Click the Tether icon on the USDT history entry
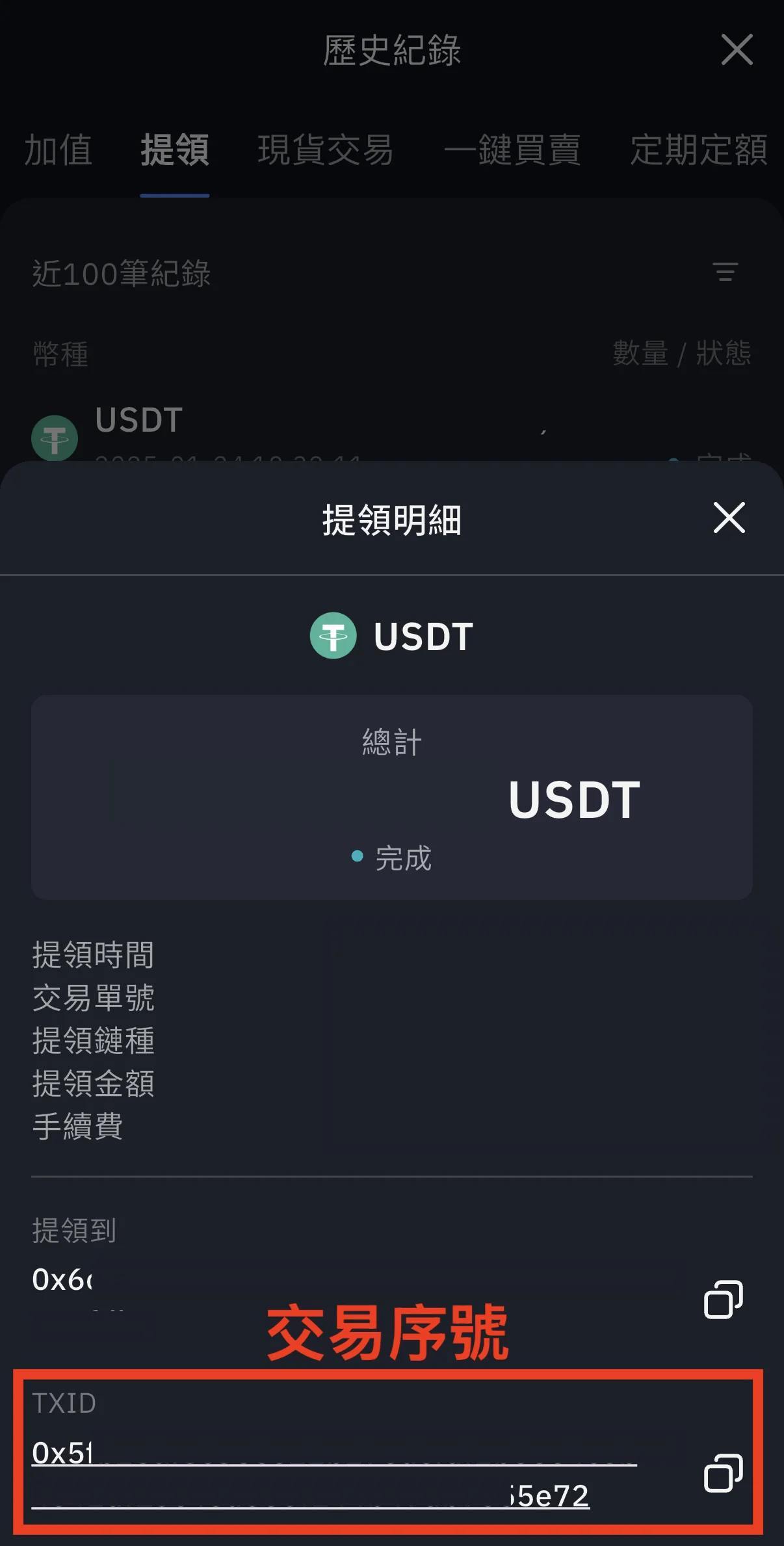The image size is (784, 1546). (x=55, y=438)
